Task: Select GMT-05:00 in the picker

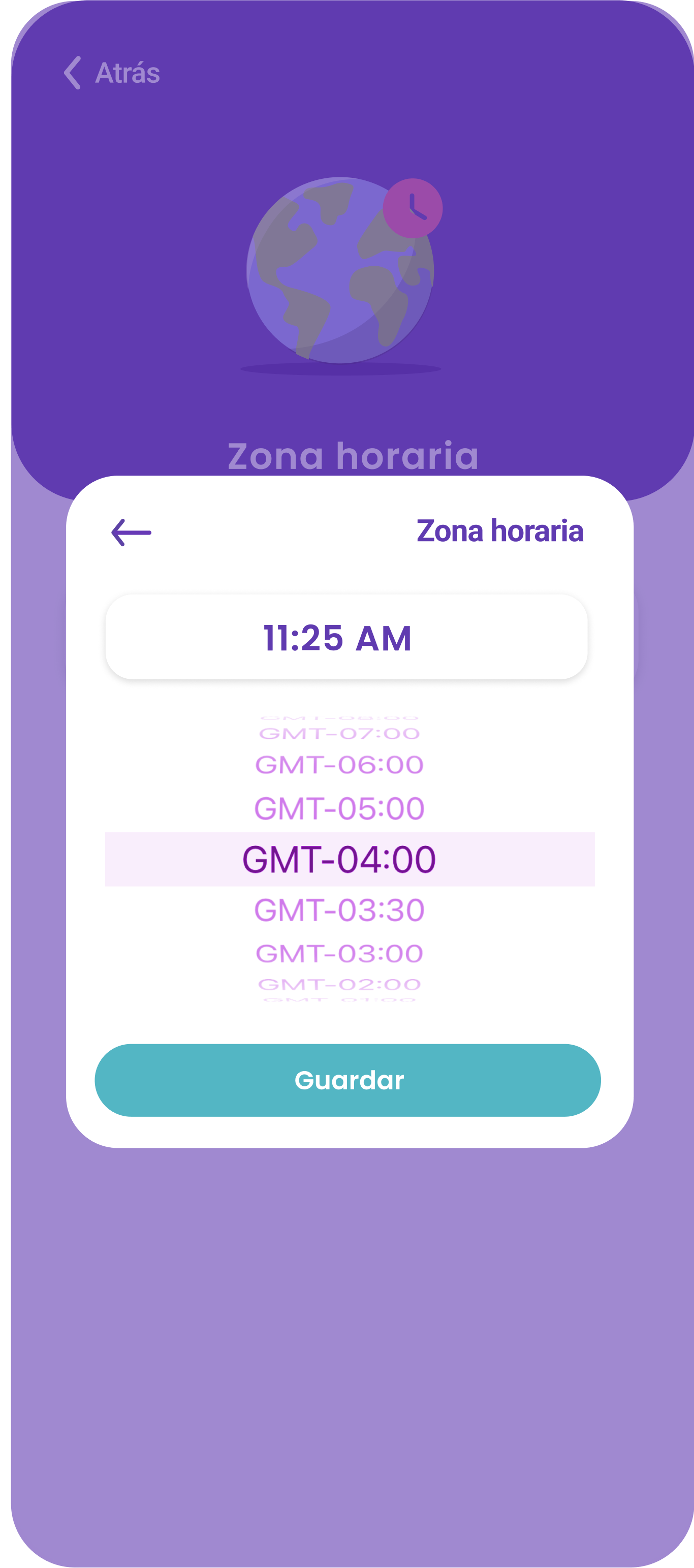Action: point(339,808)
